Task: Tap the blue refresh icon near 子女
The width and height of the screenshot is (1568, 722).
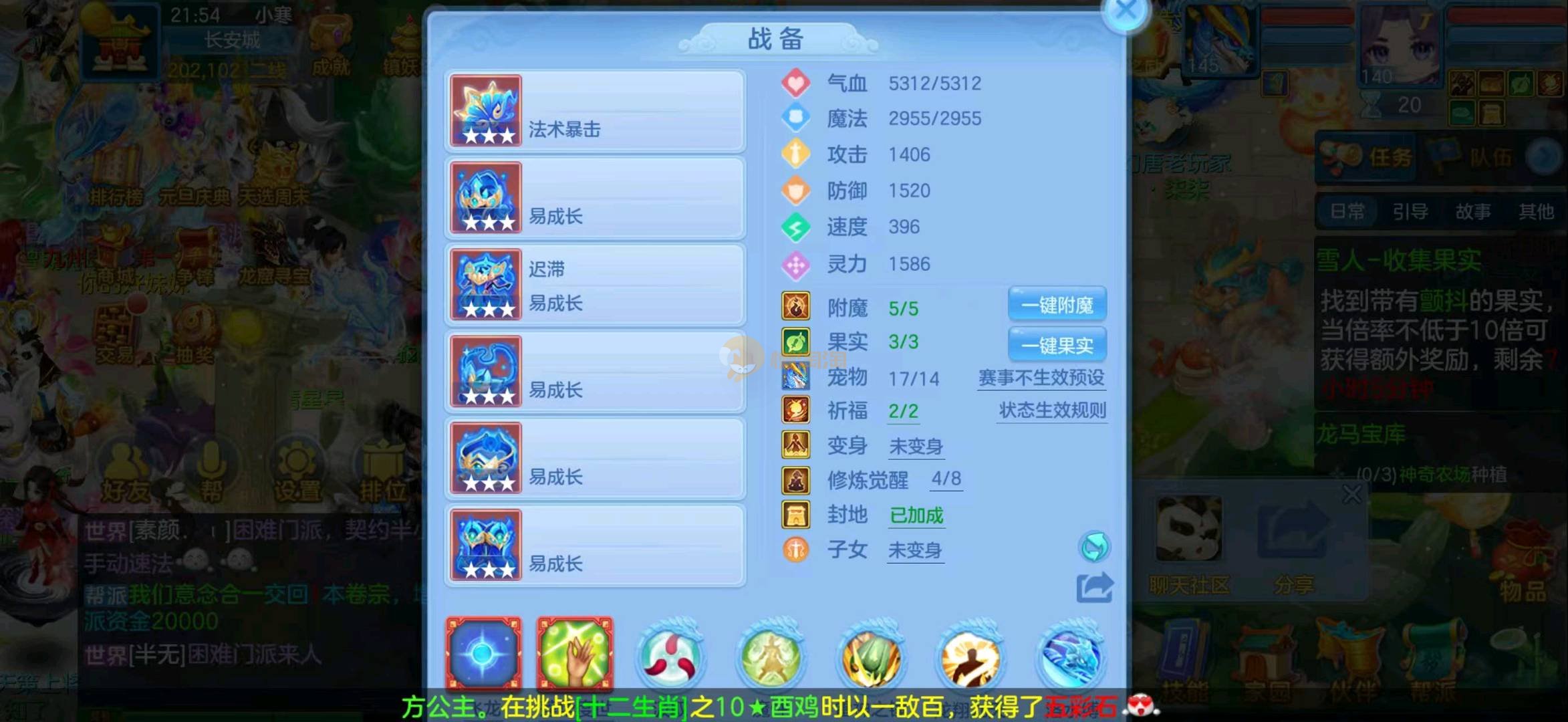Action: pos(1094,548)
